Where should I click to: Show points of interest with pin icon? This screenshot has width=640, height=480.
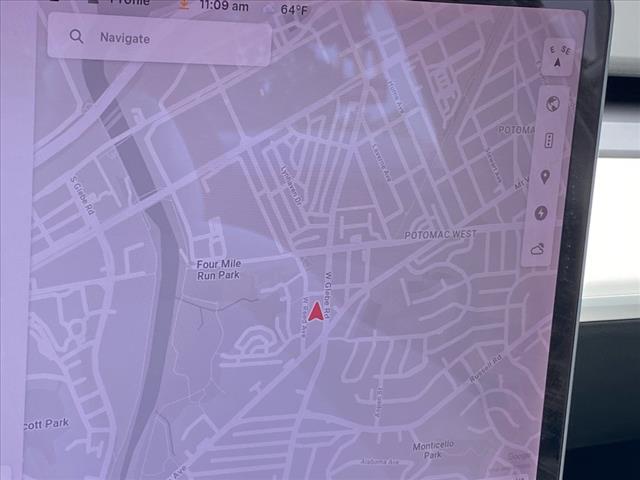[545, 177]
